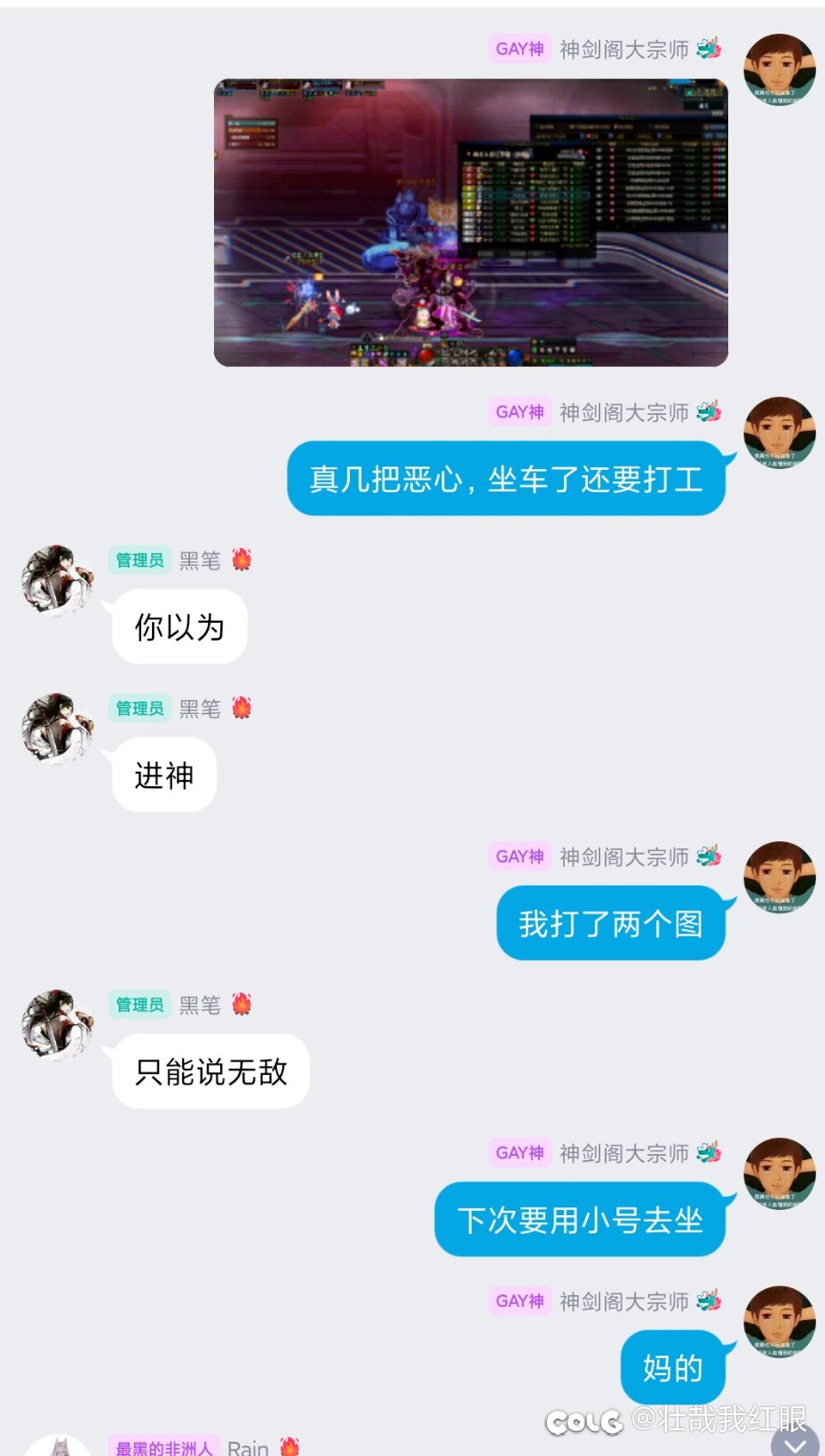Tap 黑笔's avatar next to "只能说无敌"
This screenshot has width=825, height=1456.
tap(58, 1025)
